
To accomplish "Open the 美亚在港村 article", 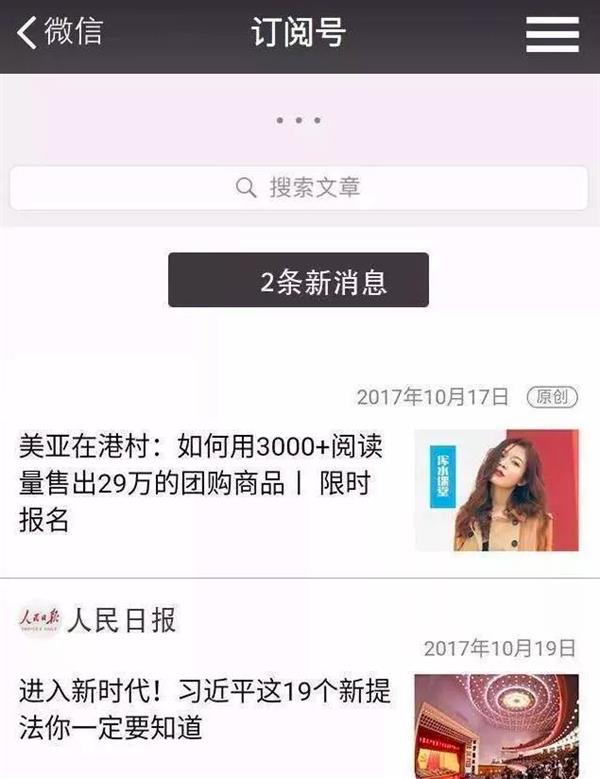I will (x=200, y=484).
